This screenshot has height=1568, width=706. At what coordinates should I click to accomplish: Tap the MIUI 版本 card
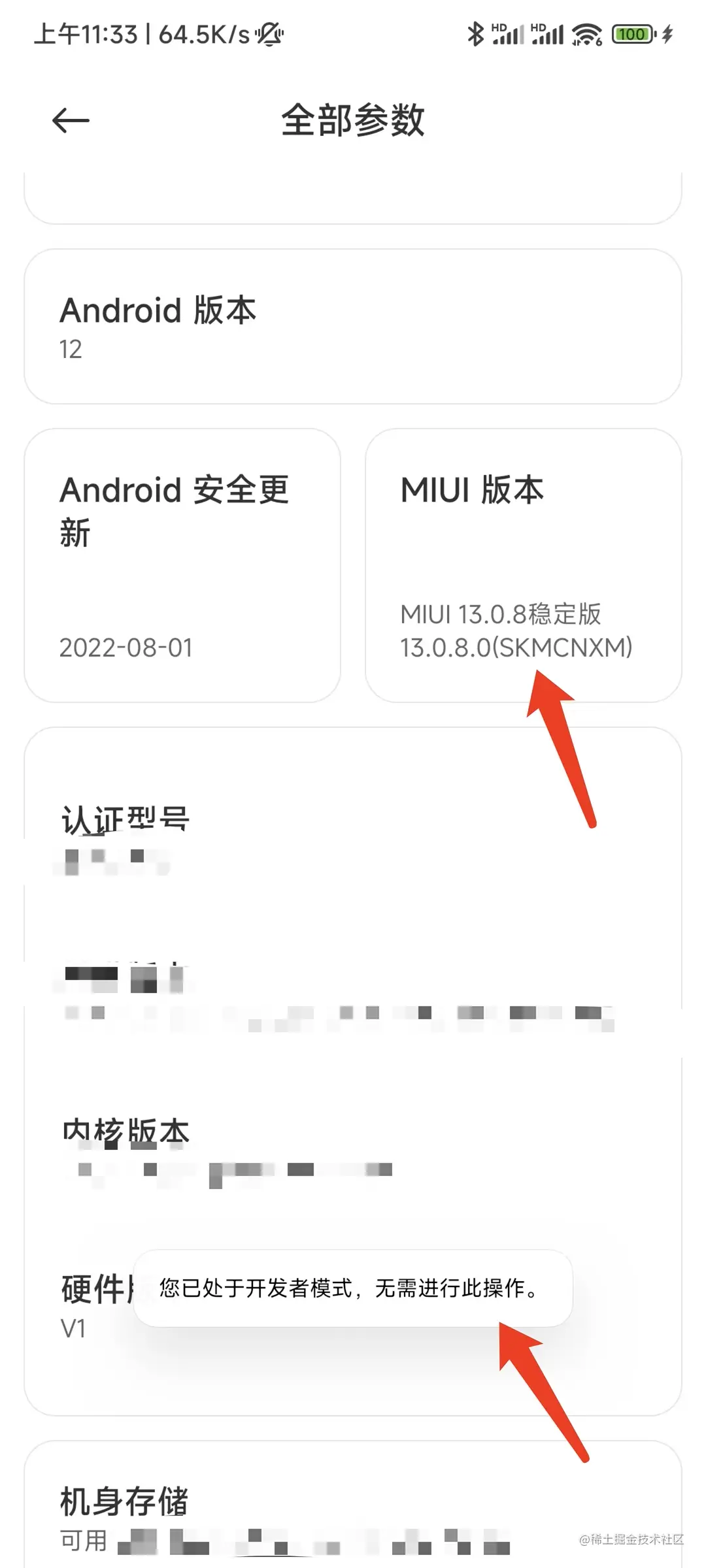click(x=523, y=565)
